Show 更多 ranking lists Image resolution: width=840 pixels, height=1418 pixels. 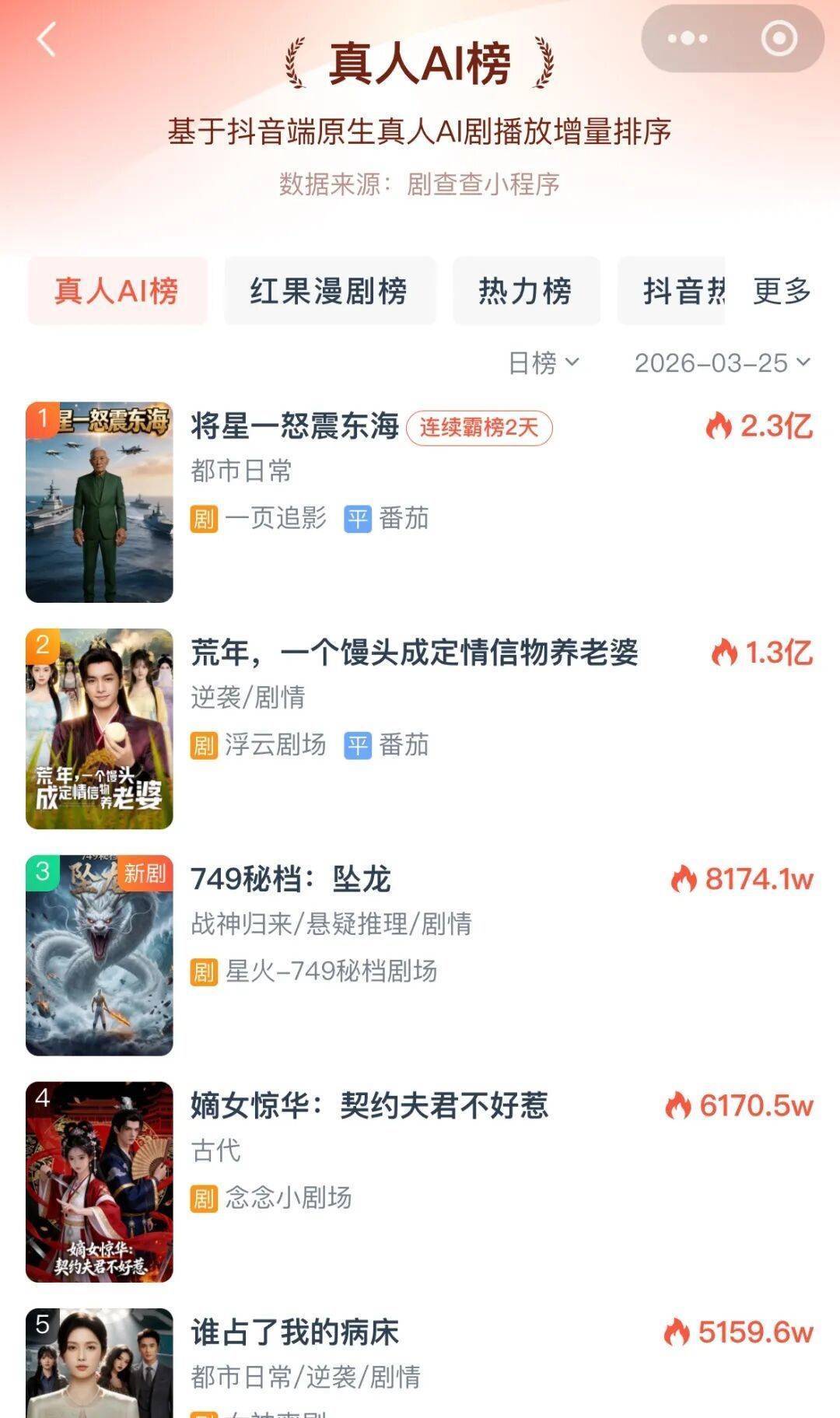point(782,291)
